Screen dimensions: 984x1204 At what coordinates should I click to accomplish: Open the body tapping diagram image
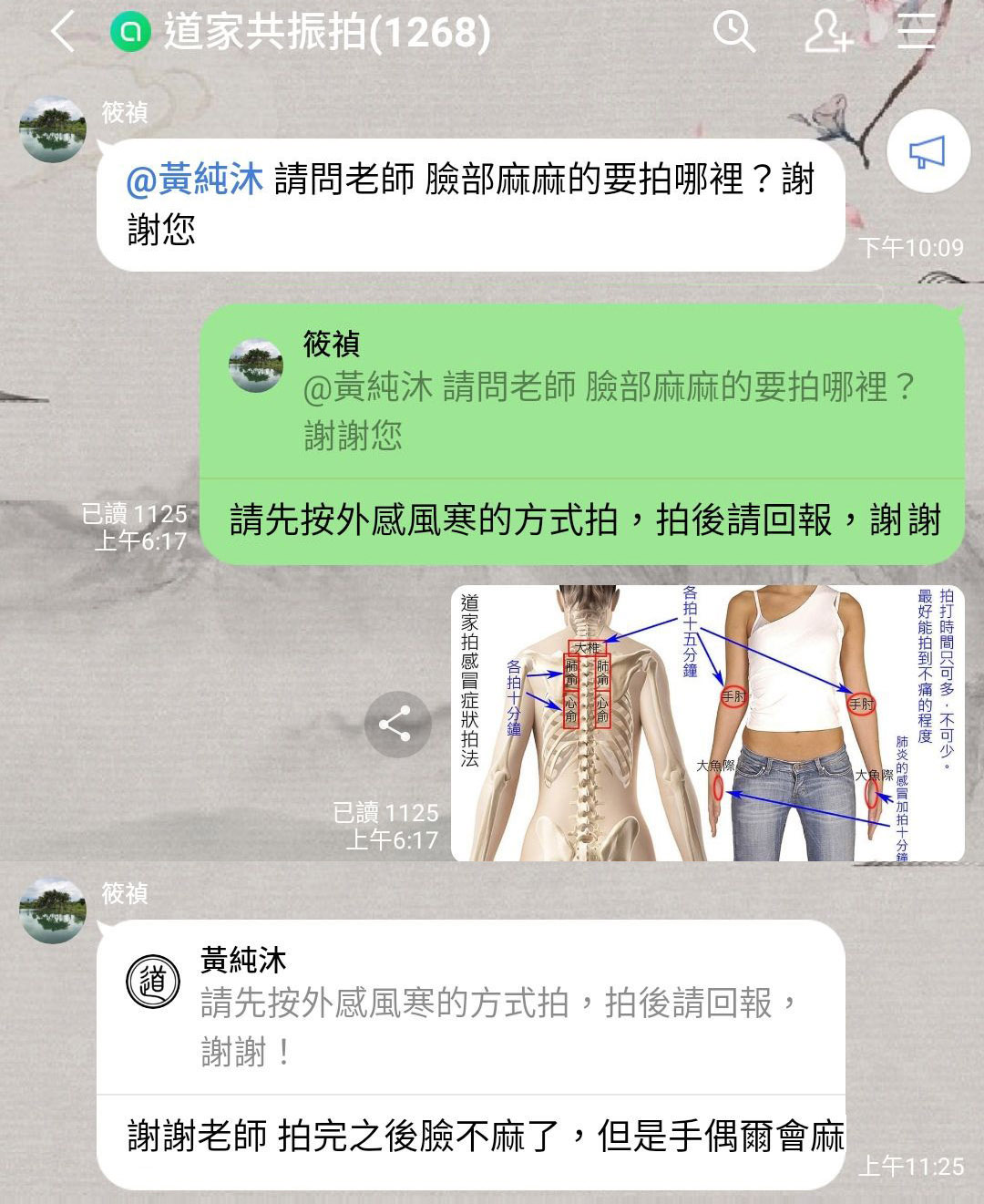[x=707, y=723]
